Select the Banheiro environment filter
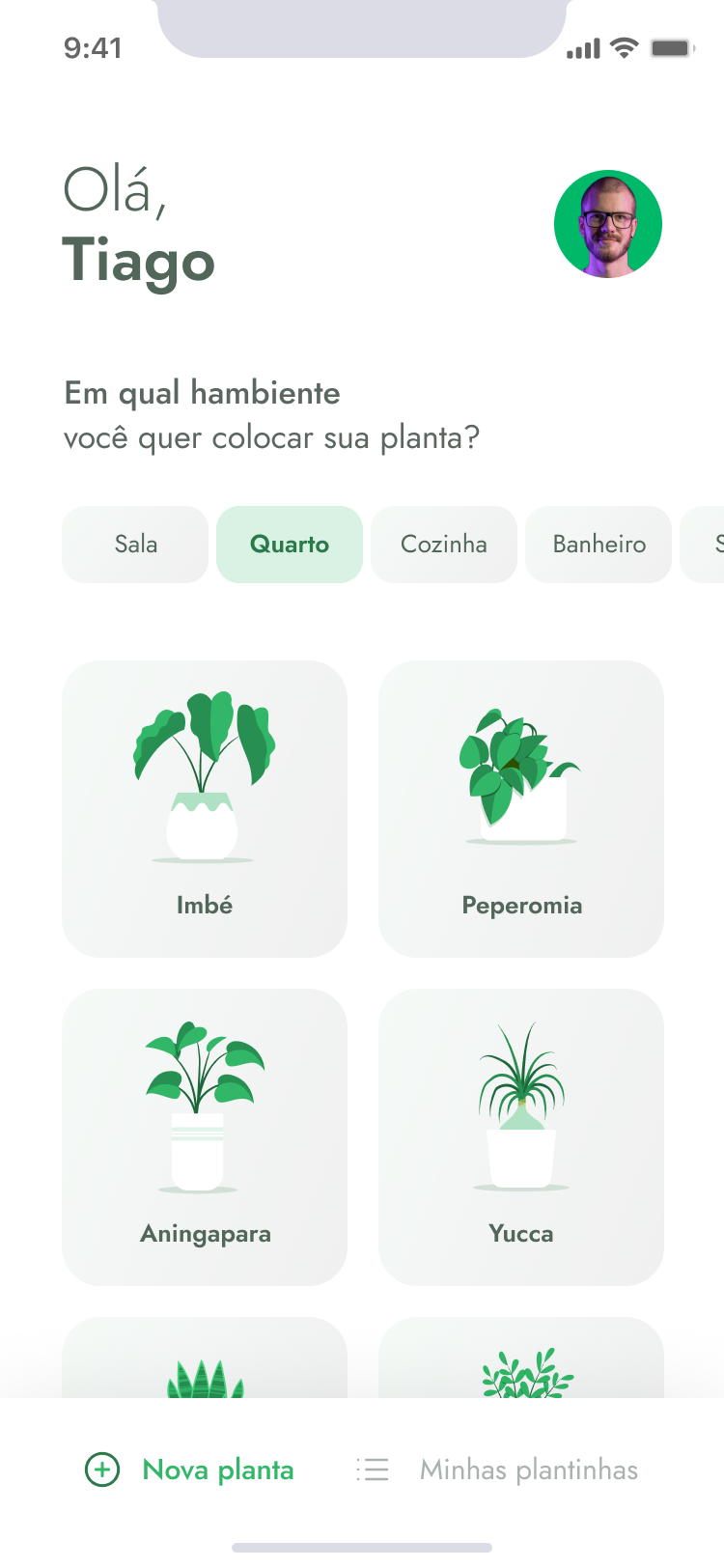This screenshot has height=1568, width=724. tap(598, 545)
